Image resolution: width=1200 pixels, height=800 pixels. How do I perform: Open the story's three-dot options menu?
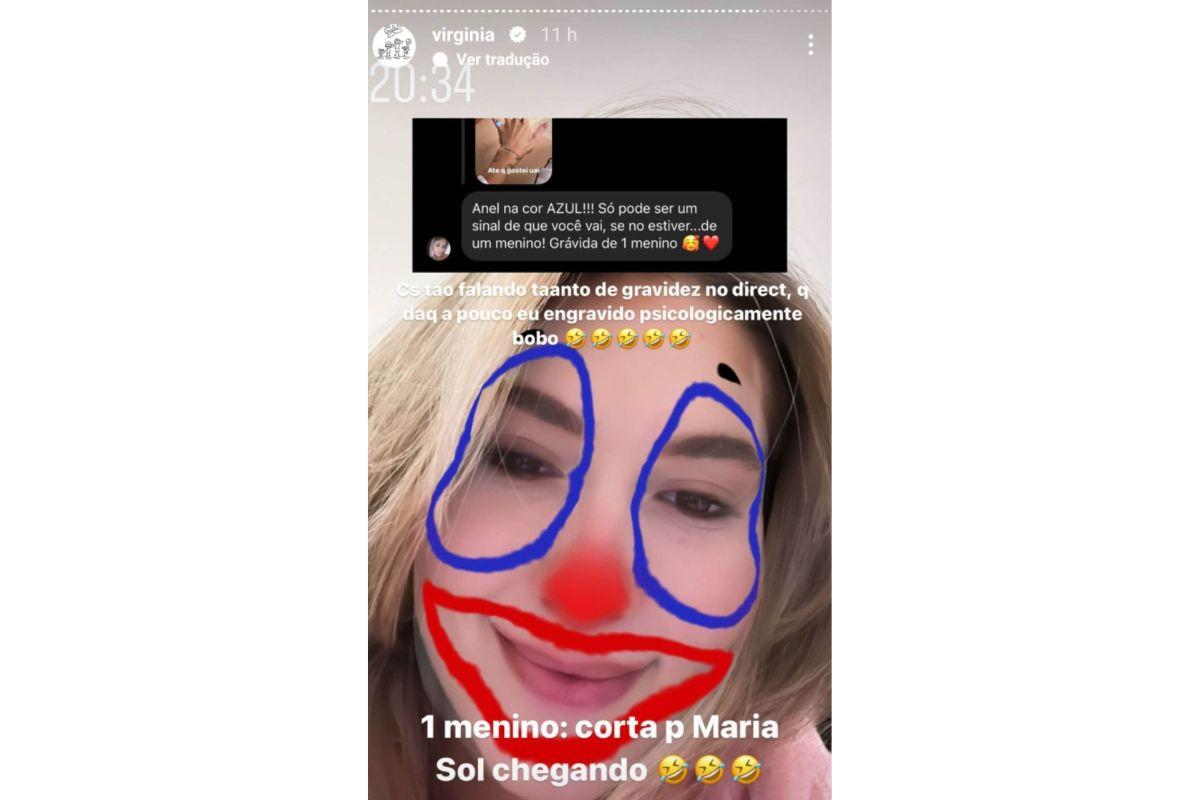[x=810, y=45]
